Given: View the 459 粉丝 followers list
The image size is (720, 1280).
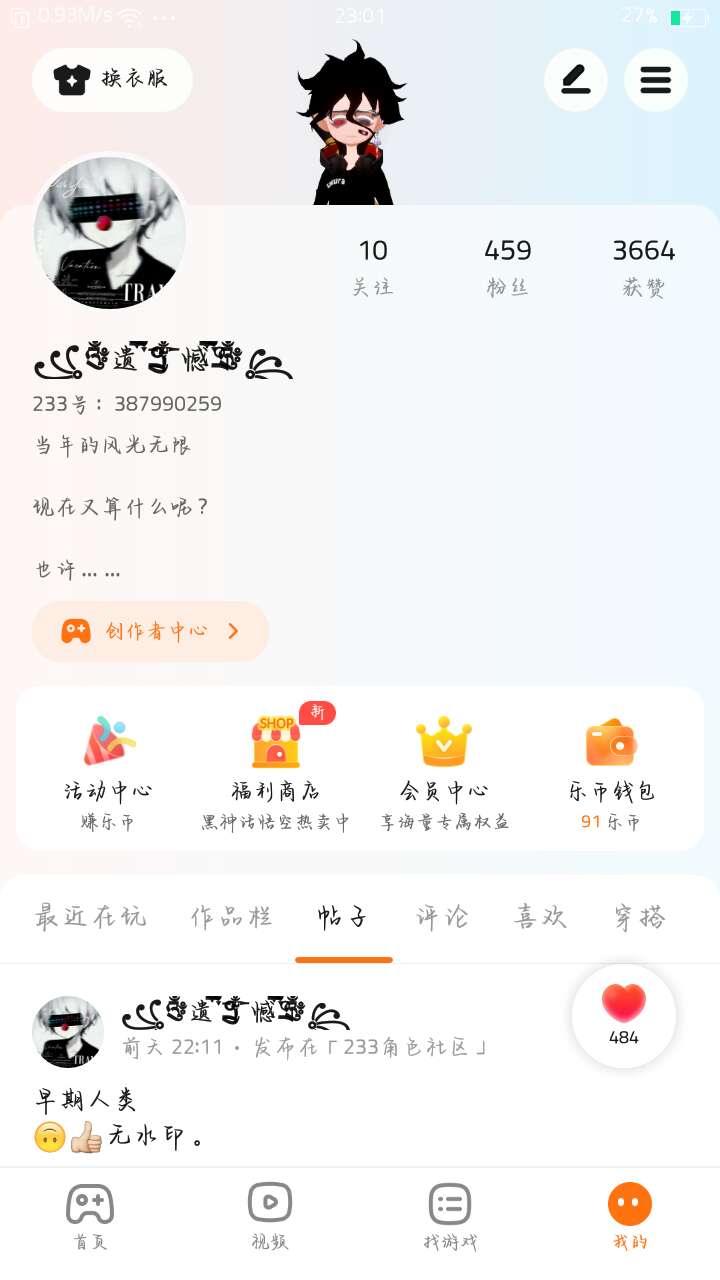Looking at the screenshot, I should point(508,266).
